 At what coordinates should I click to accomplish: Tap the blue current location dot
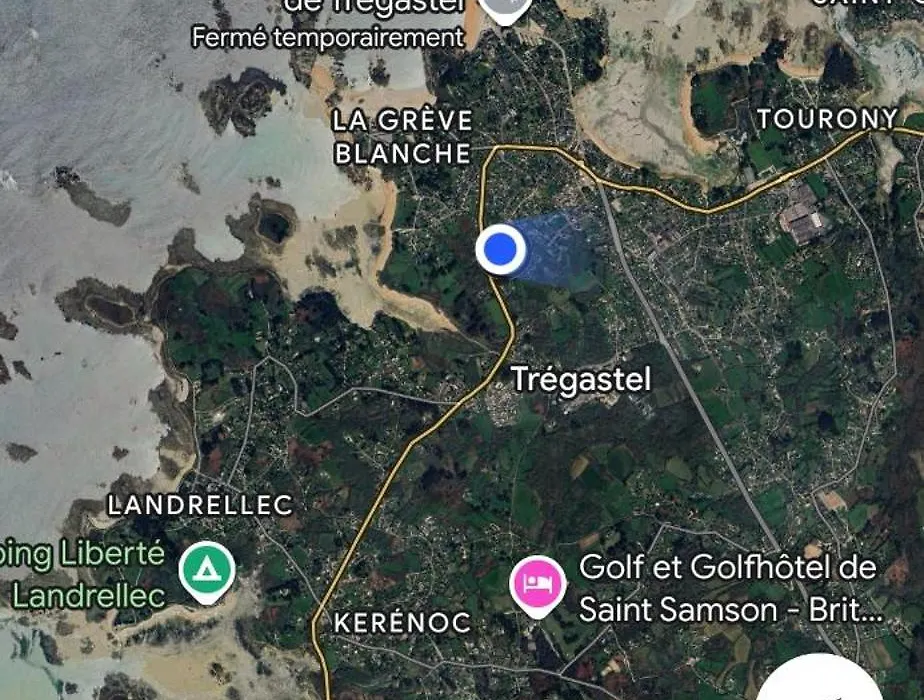(x=501, y=249)
